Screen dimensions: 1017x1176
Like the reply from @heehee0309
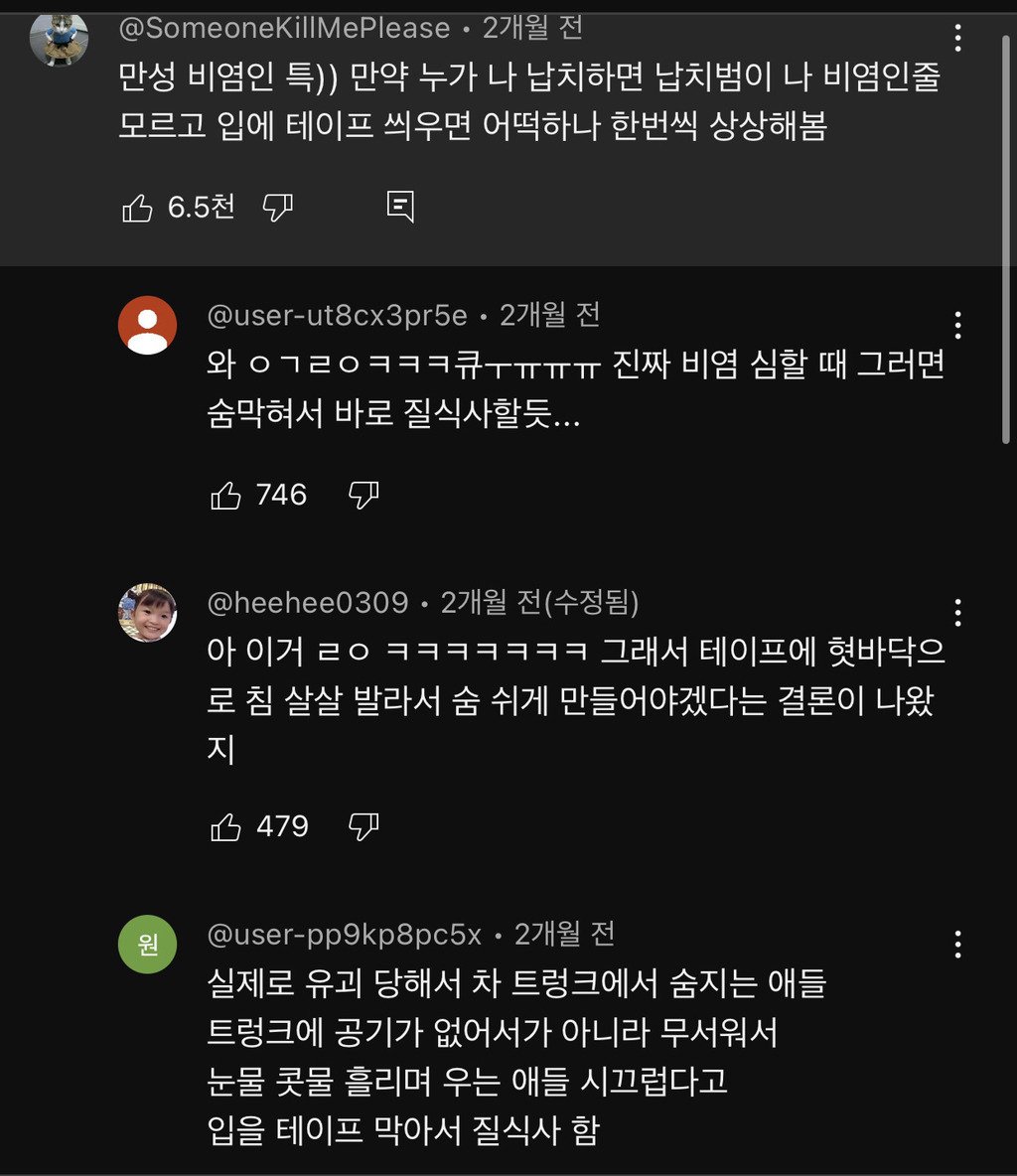pyautogui.click(x=226, y=827)
